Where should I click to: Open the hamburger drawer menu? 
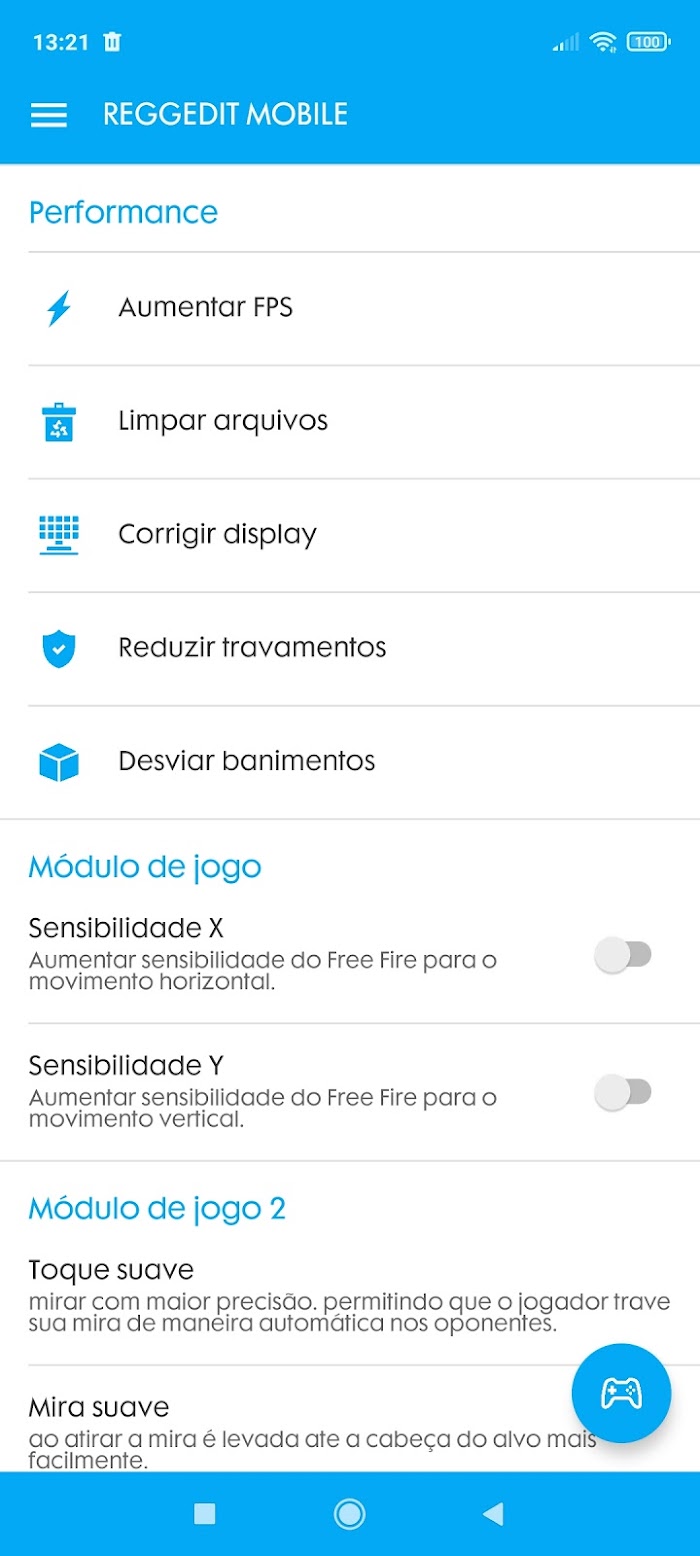coord(49,115)
